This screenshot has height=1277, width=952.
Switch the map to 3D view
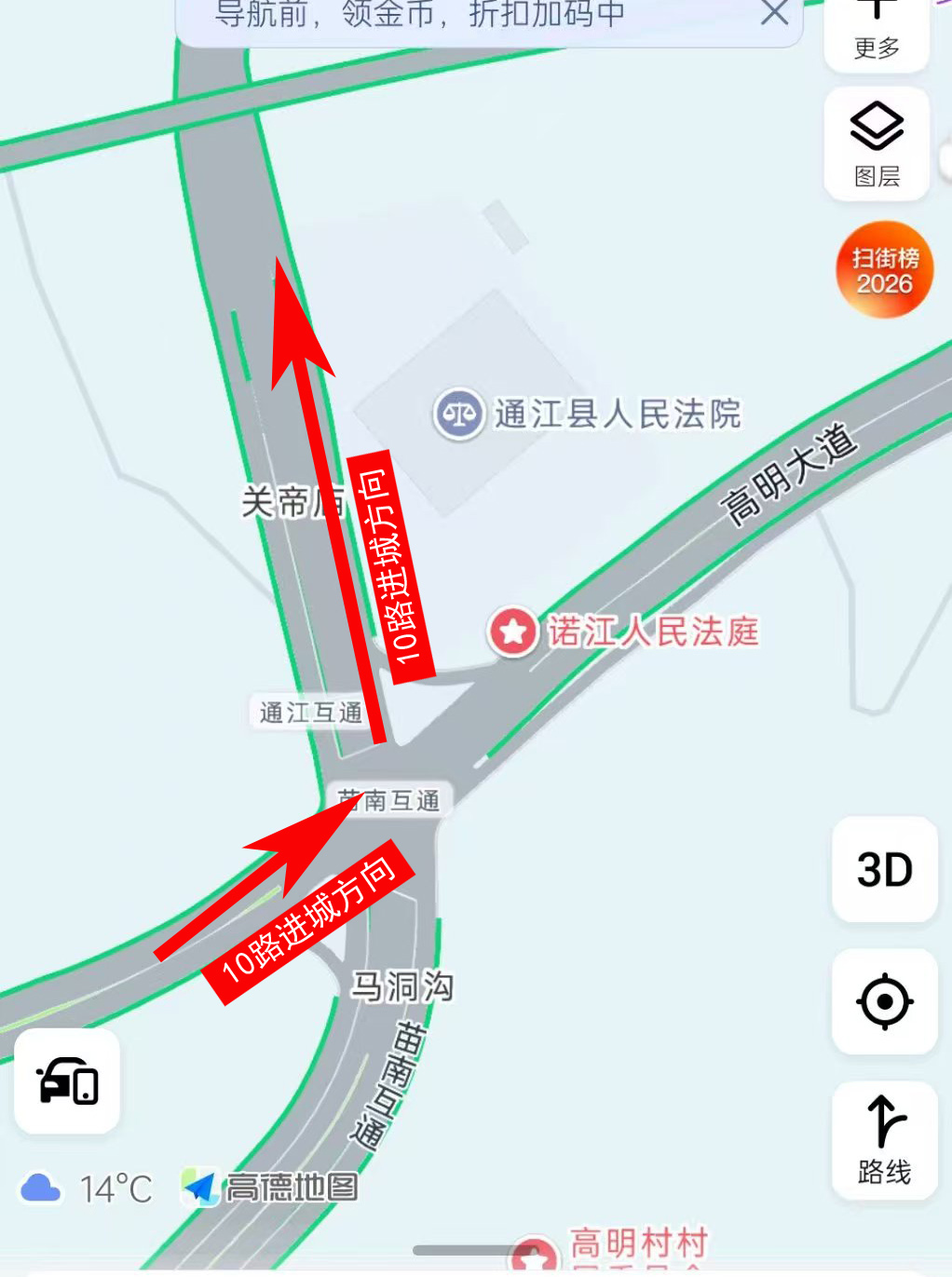click(884, 870)
